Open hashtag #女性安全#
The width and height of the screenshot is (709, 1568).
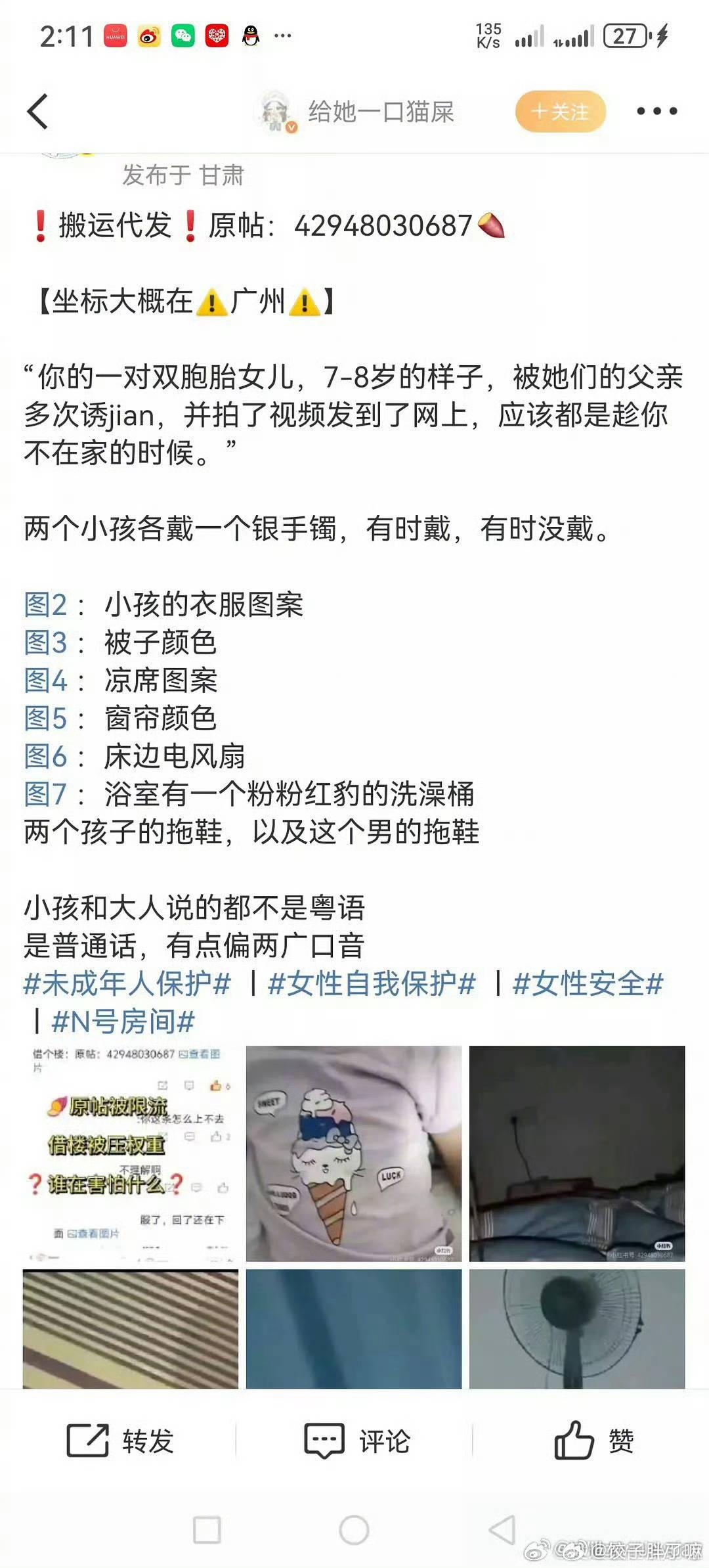(588, 984)
